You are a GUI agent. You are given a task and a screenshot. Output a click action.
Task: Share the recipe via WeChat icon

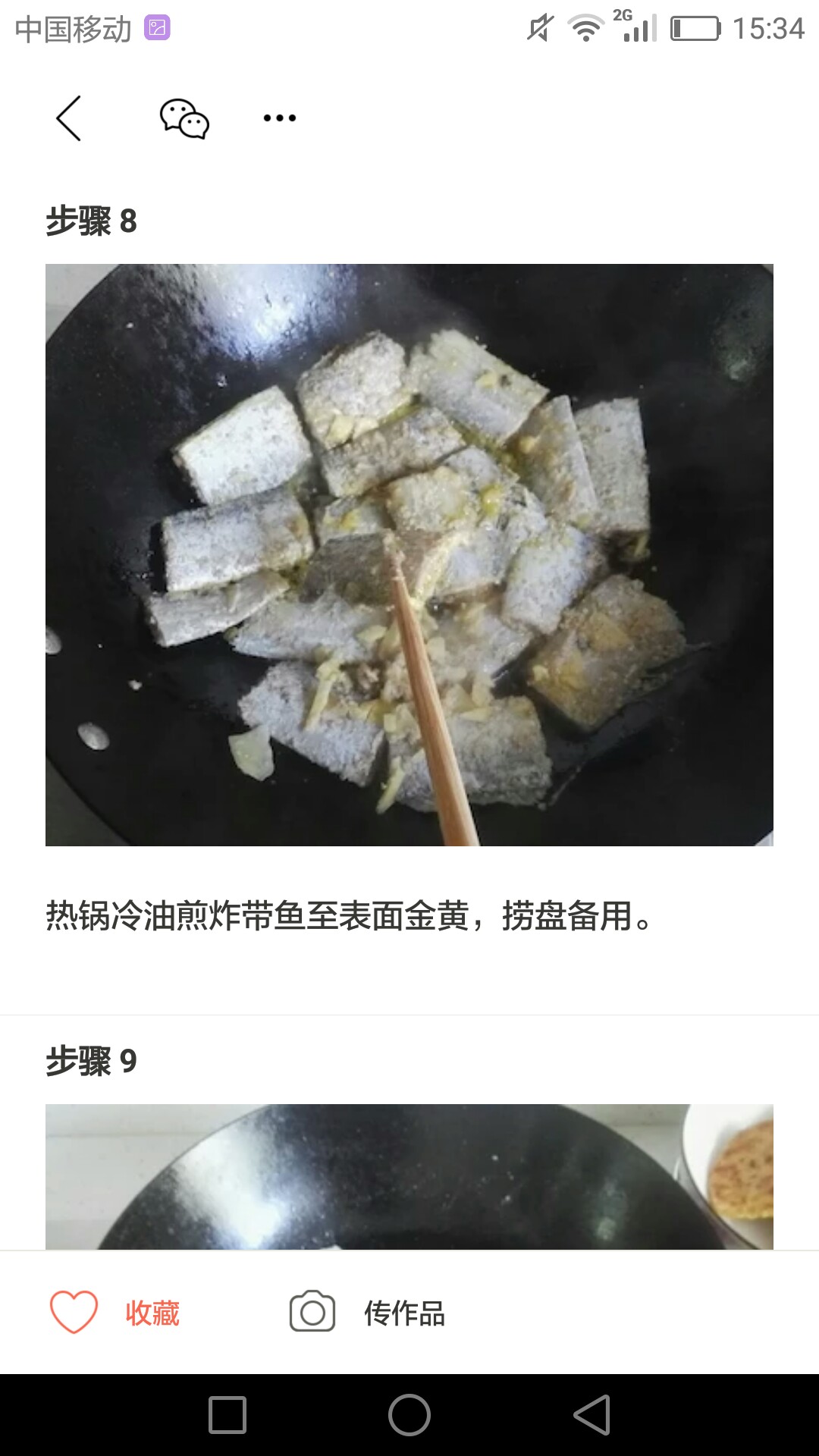[x=184, y=118]
